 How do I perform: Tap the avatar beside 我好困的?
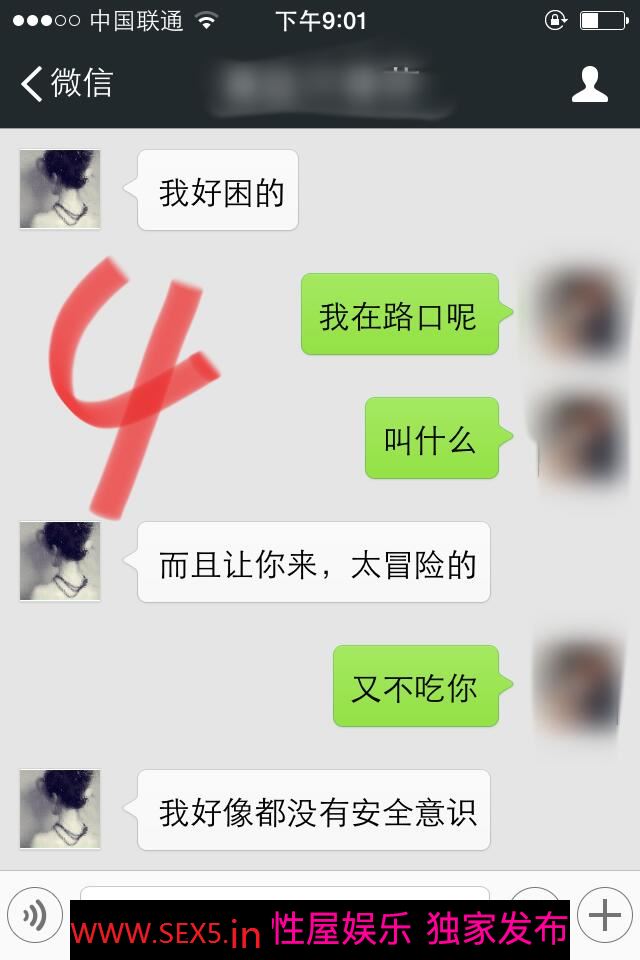click(60, 190)
